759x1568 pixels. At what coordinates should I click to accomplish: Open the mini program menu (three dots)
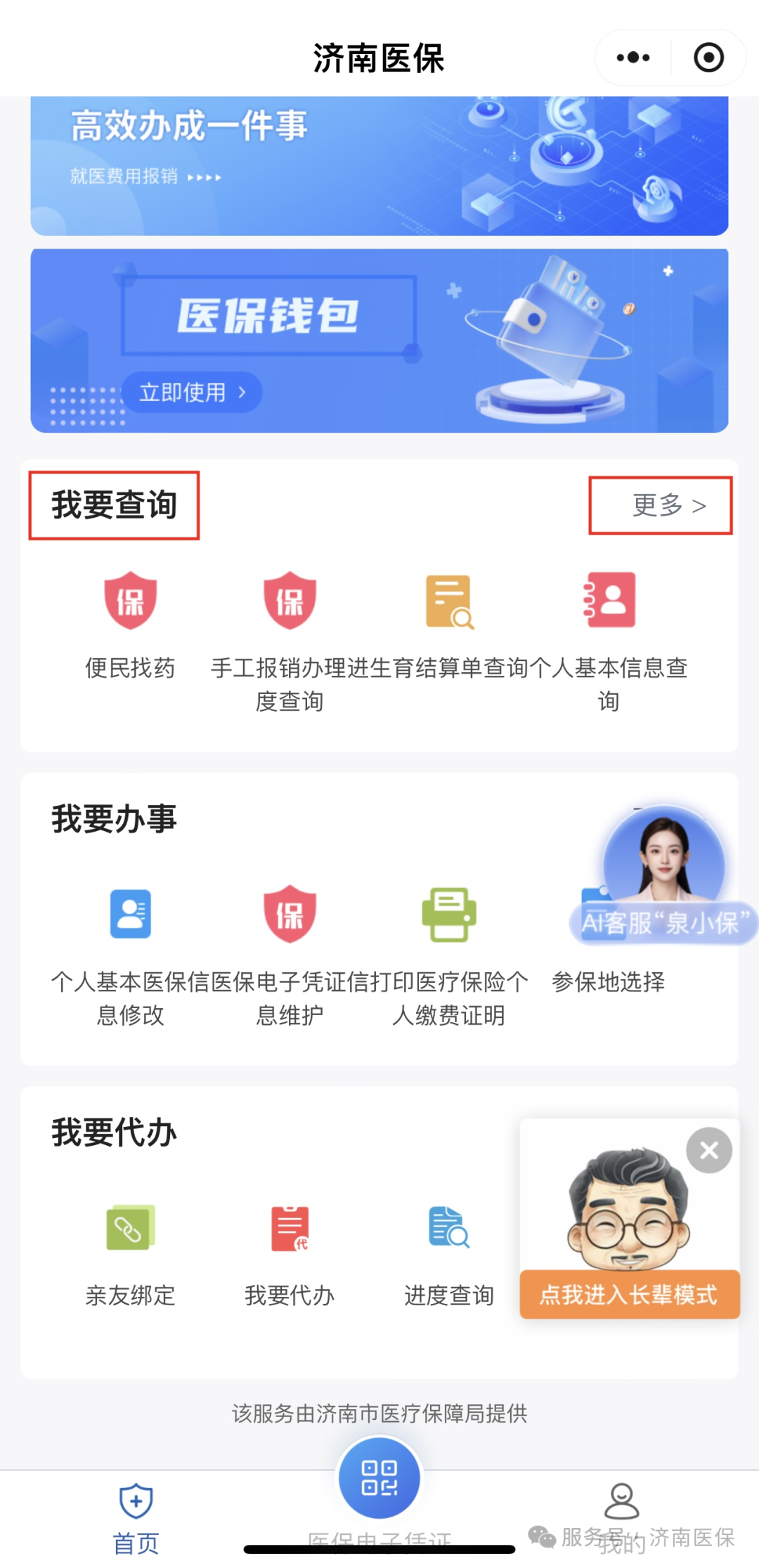[632, 58]
